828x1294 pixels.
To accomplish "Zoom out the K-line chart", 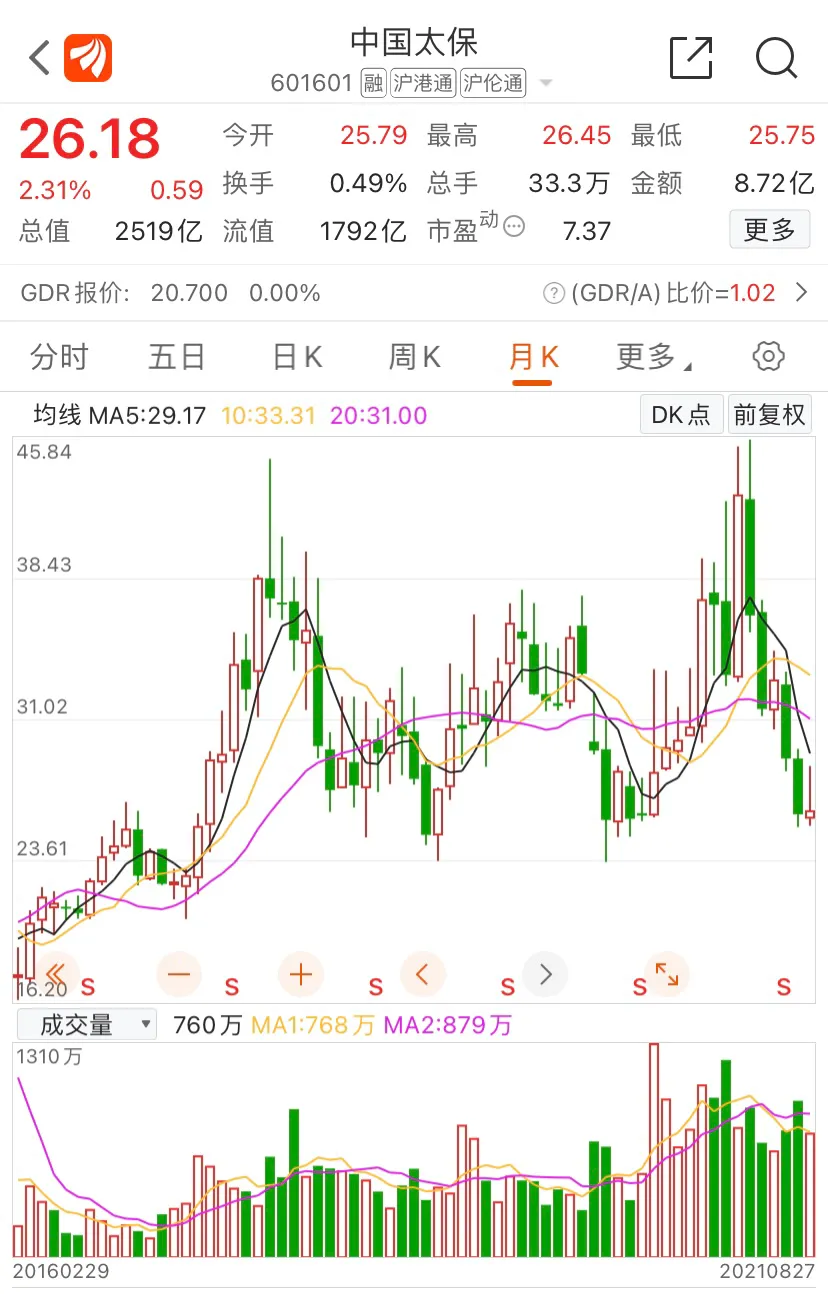I will pos(180,973).
